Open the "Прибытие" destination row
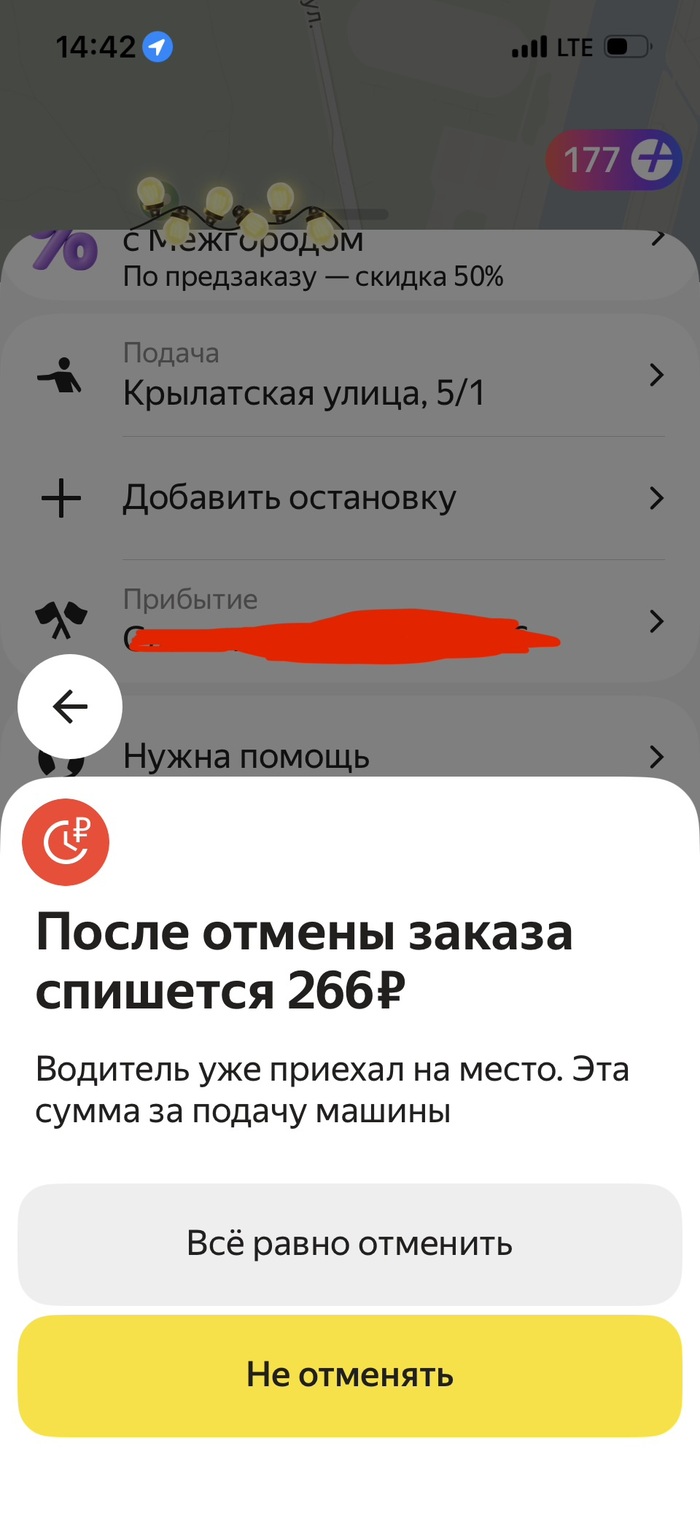Image resolution: width=700 pixels, height=1516 pixels. click(390, 620)
